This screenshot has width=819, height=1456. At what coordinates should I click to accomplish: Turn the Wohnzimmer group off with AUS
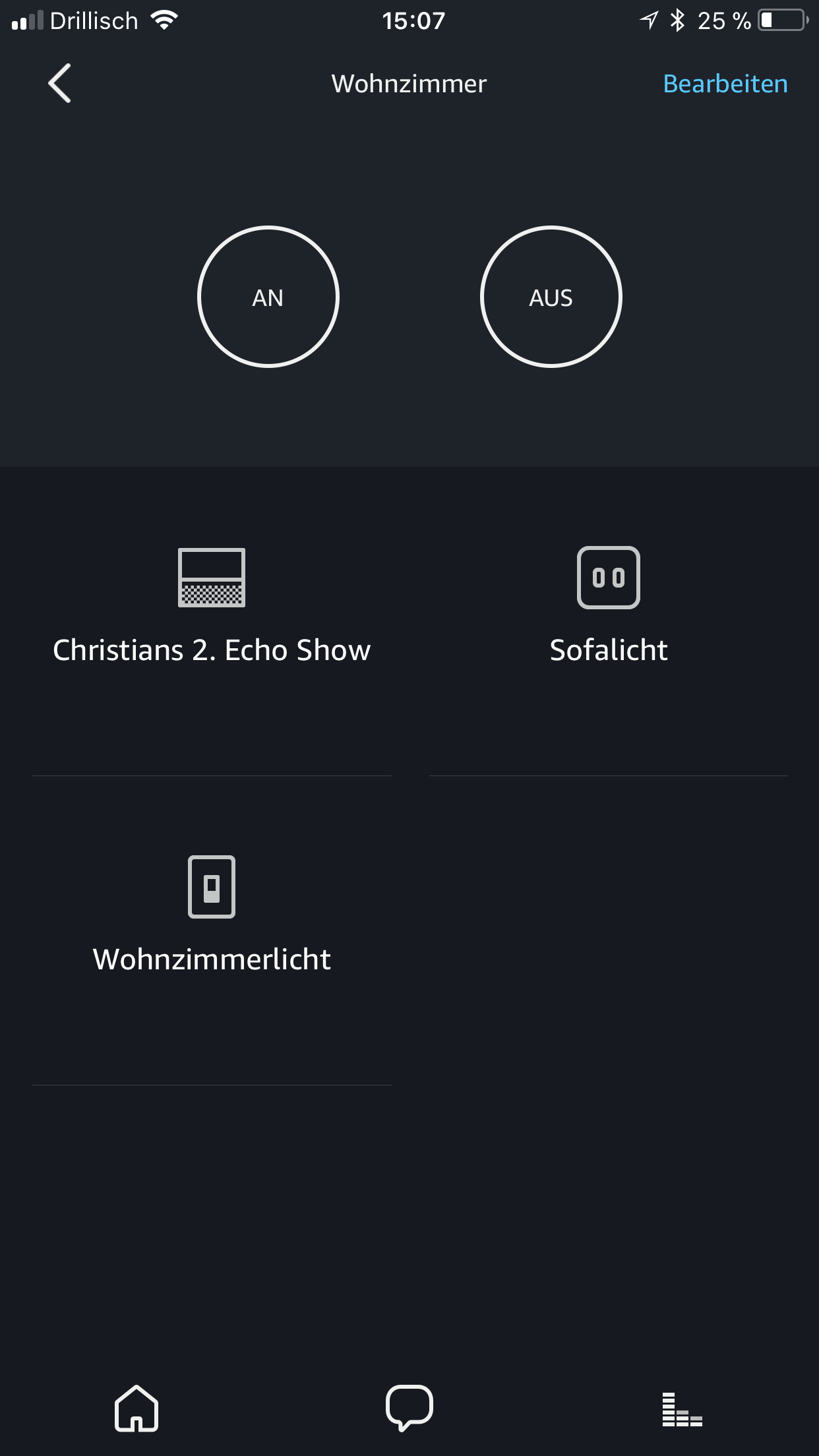tap(551, 297)
